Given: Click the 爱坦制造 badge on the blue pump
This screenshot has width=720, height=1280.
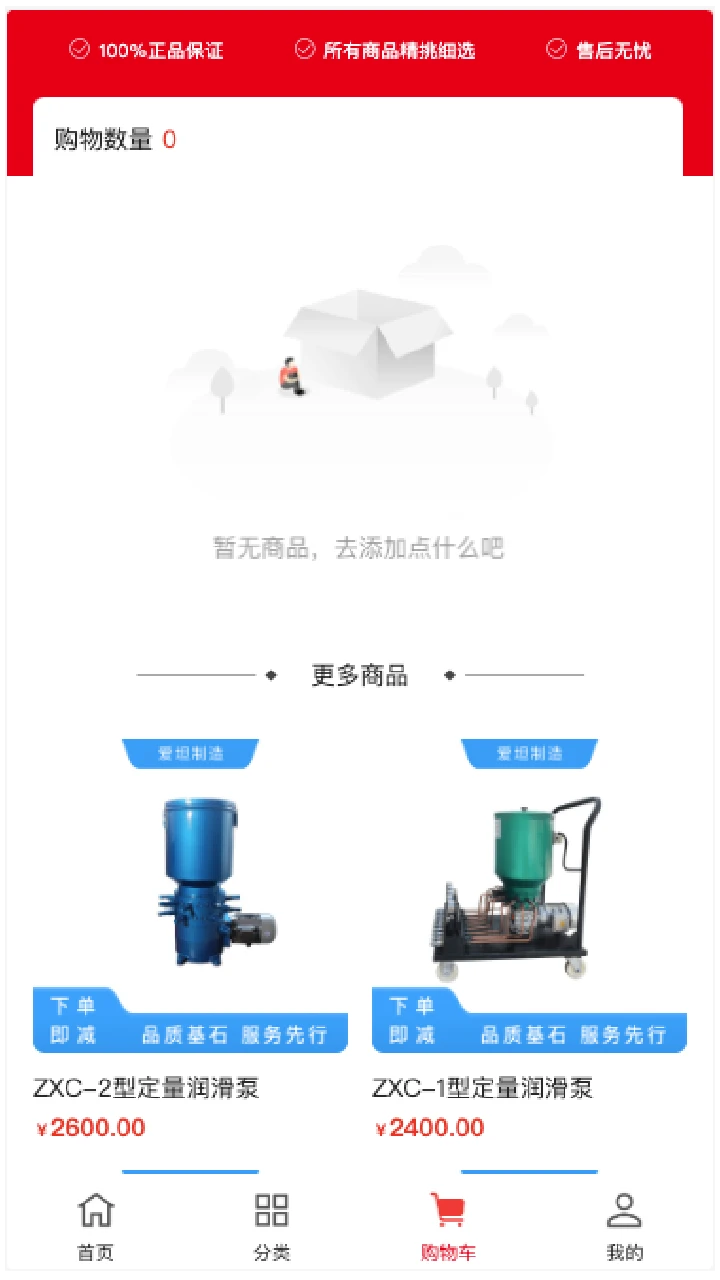Looking at the screenshot, I should [x=190, y=753].
